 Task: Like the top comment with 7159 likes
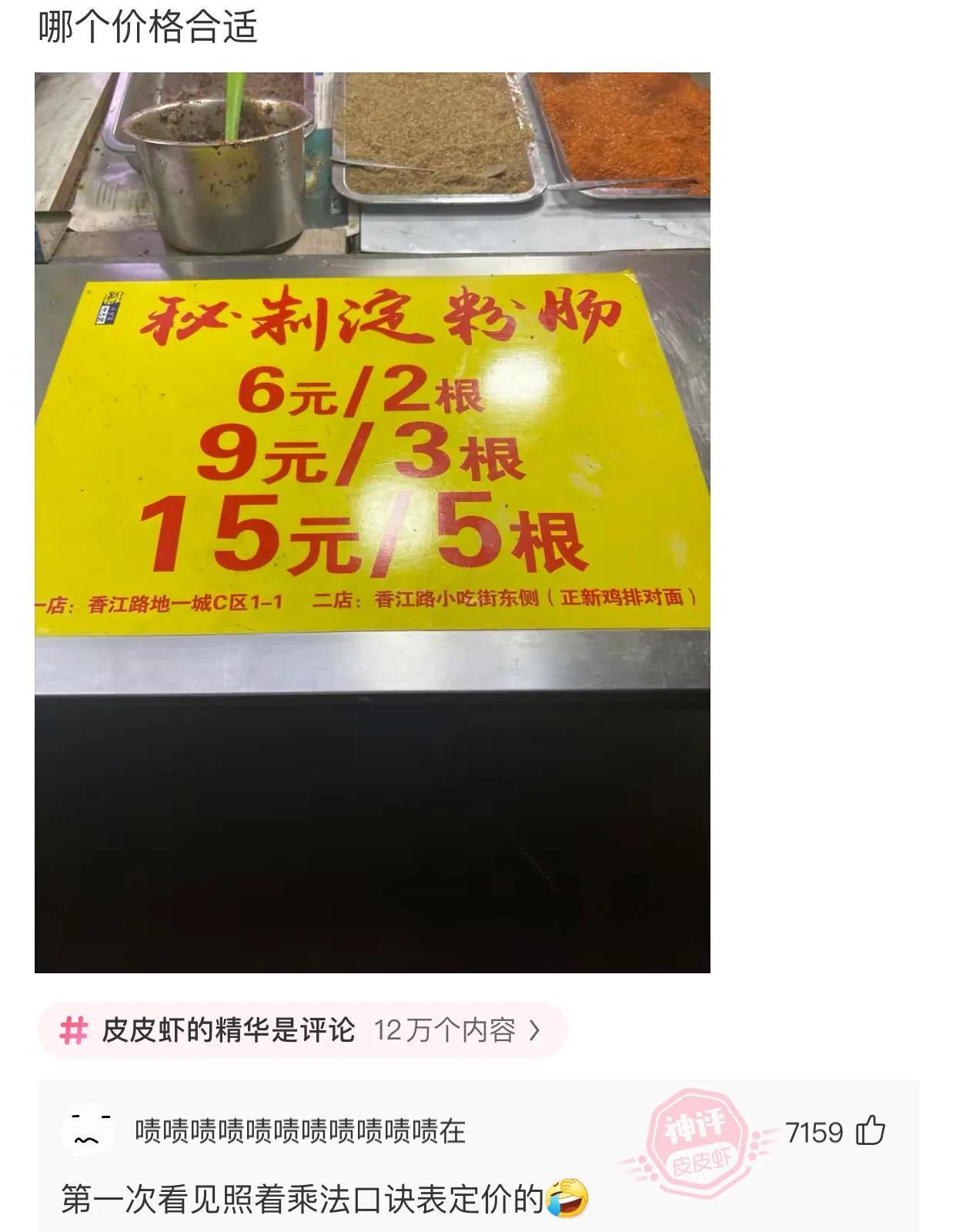871,1131
